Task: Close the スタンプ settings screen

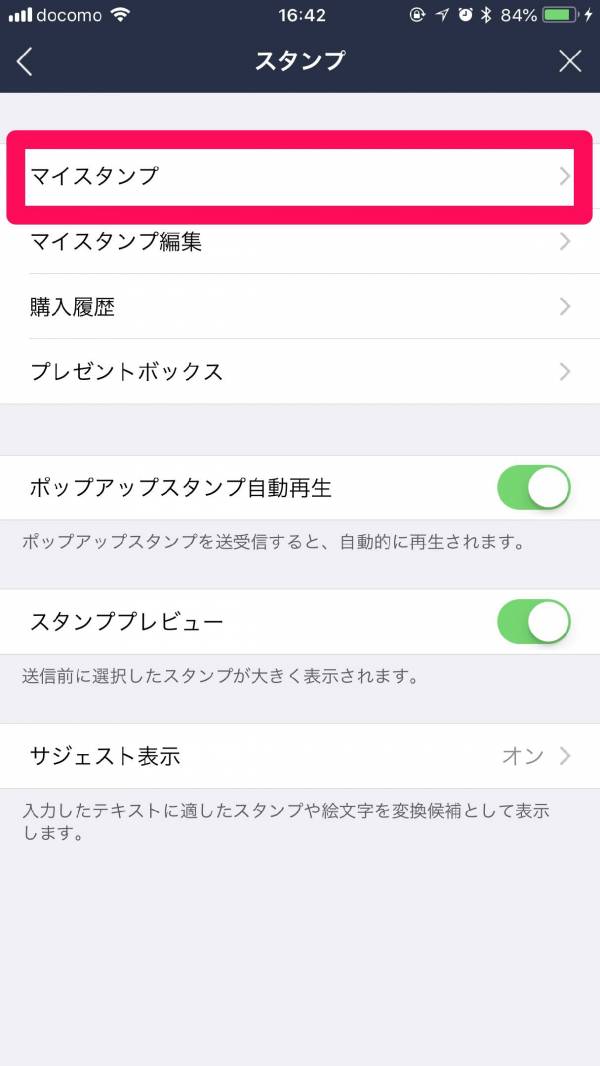Action: (x=570, y=62)
